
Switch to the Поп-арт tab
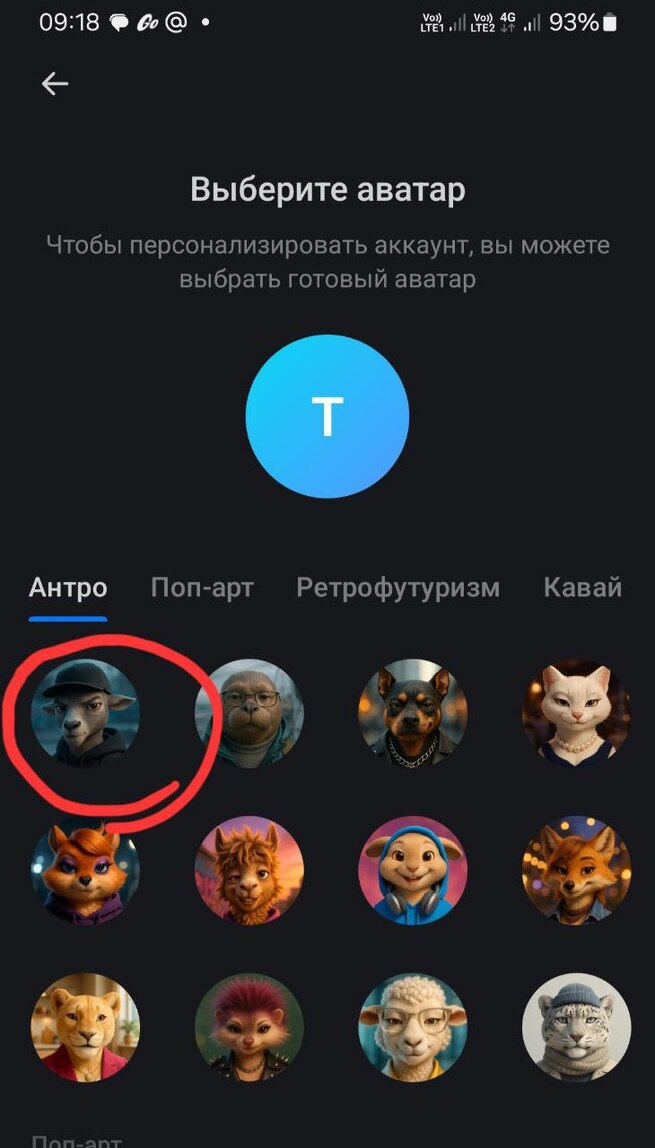click(202, 587)
